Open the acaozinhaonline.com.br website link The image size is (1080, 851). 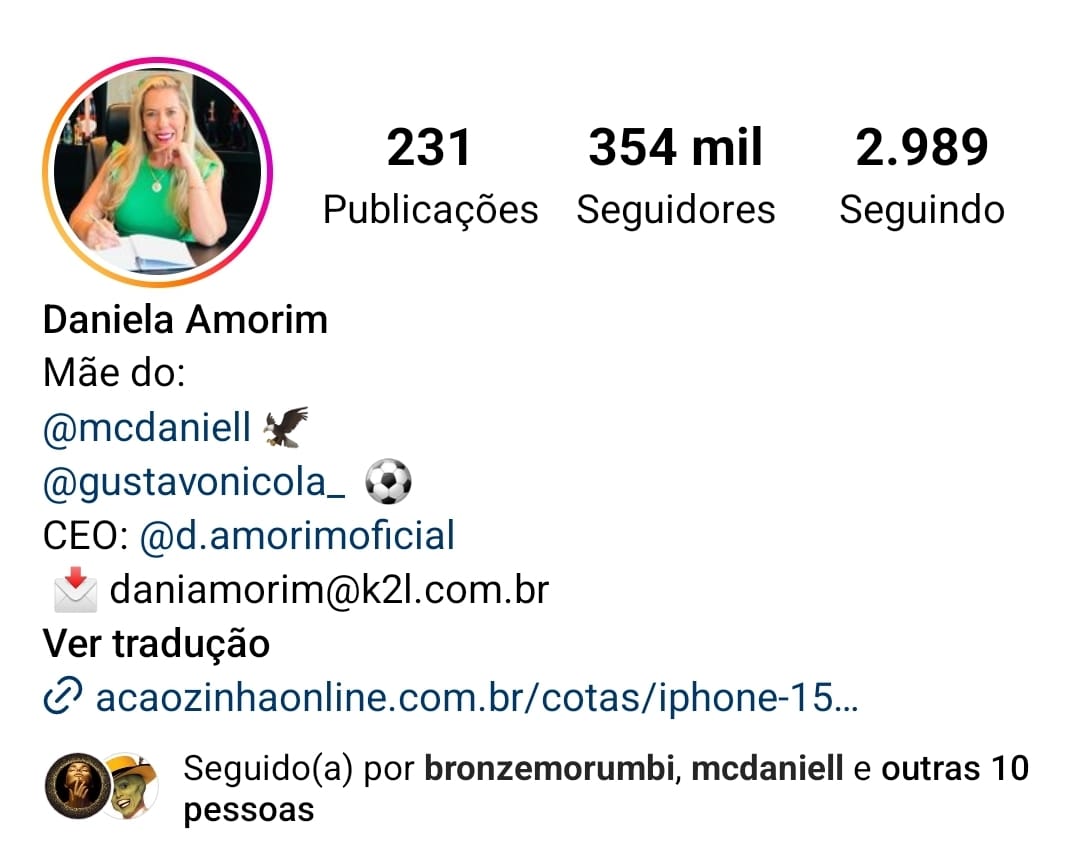476,698
